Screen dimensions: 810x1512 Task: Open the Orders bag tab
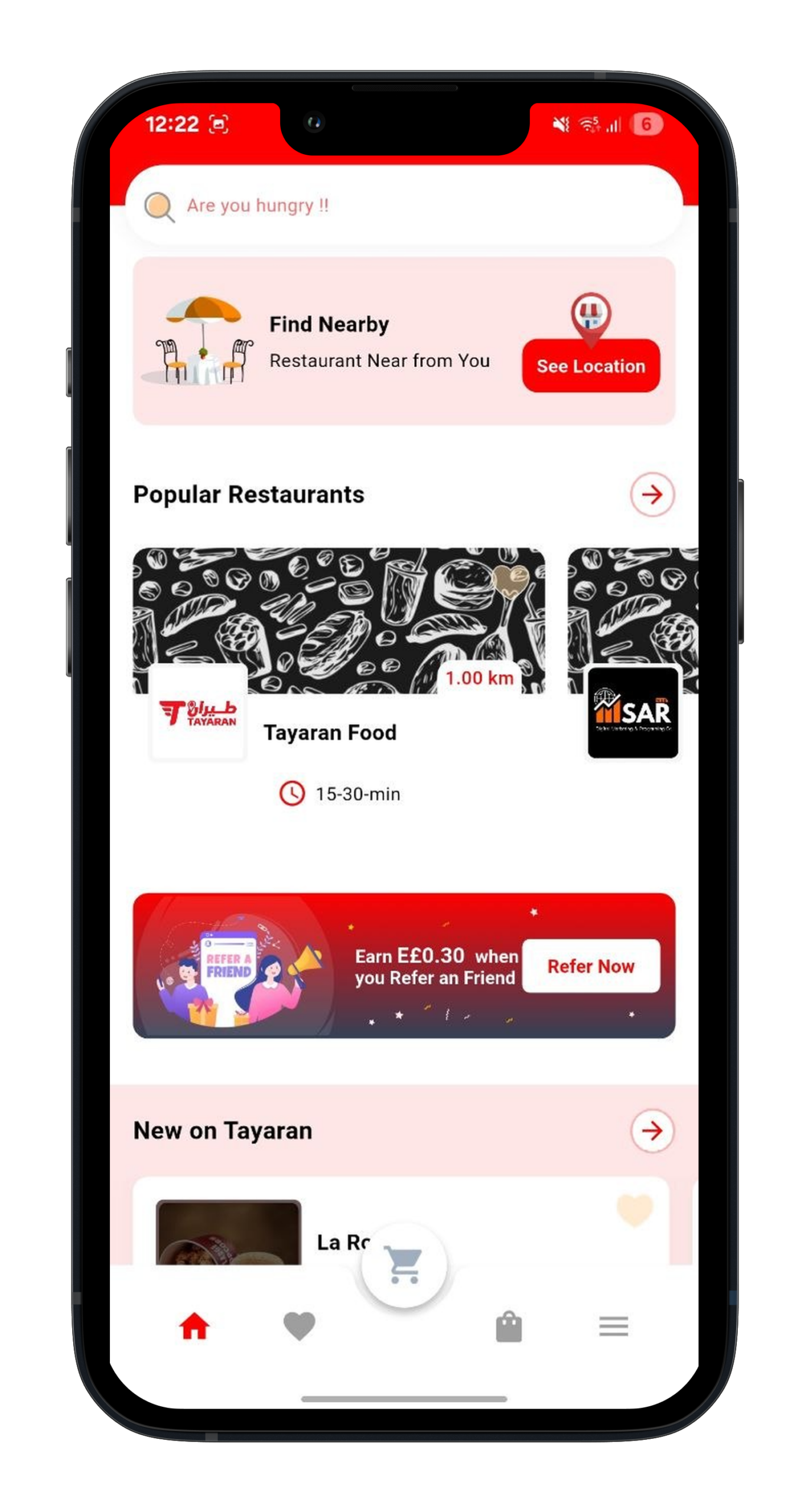(x=509, y=1327)
